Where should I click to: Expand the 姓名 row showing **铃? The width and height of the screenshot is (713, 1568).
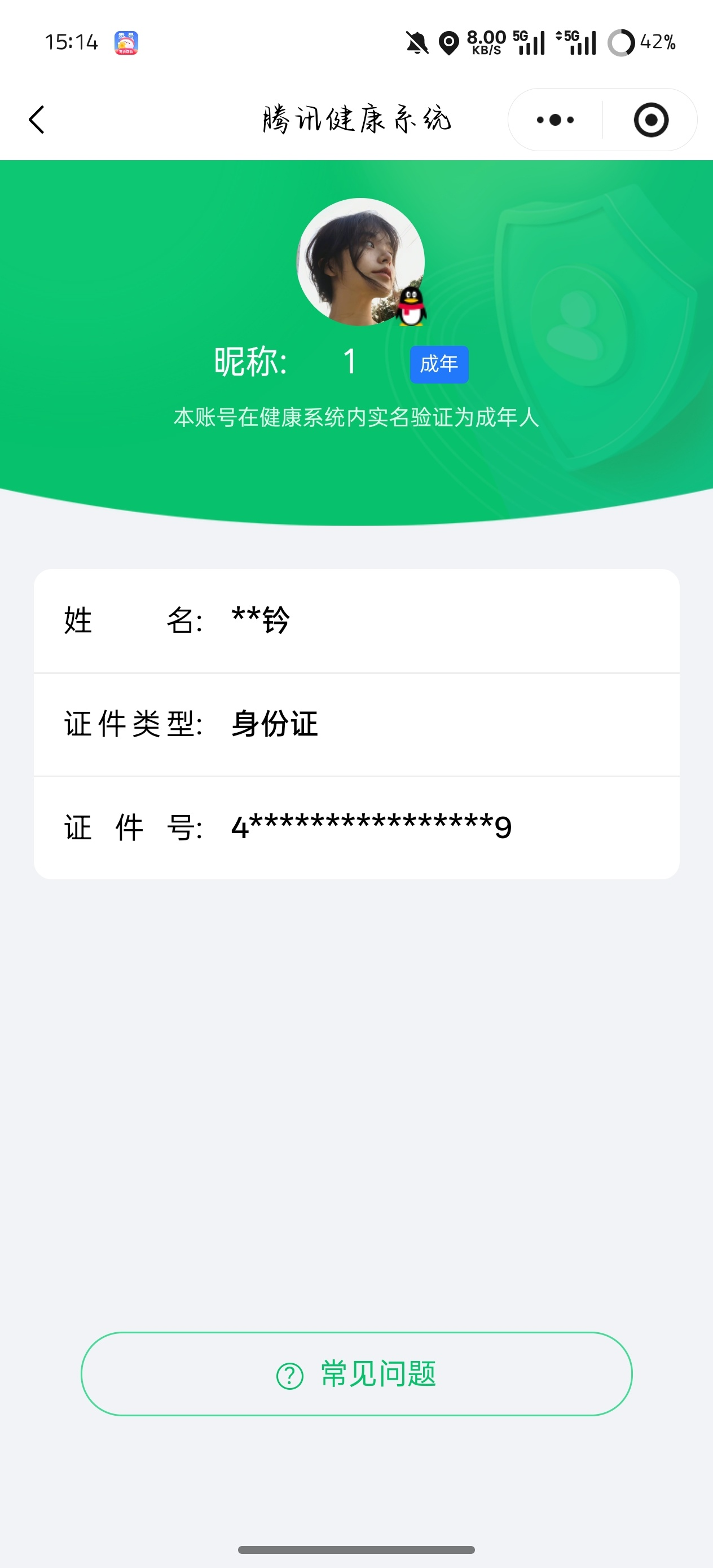coord(356,620)
